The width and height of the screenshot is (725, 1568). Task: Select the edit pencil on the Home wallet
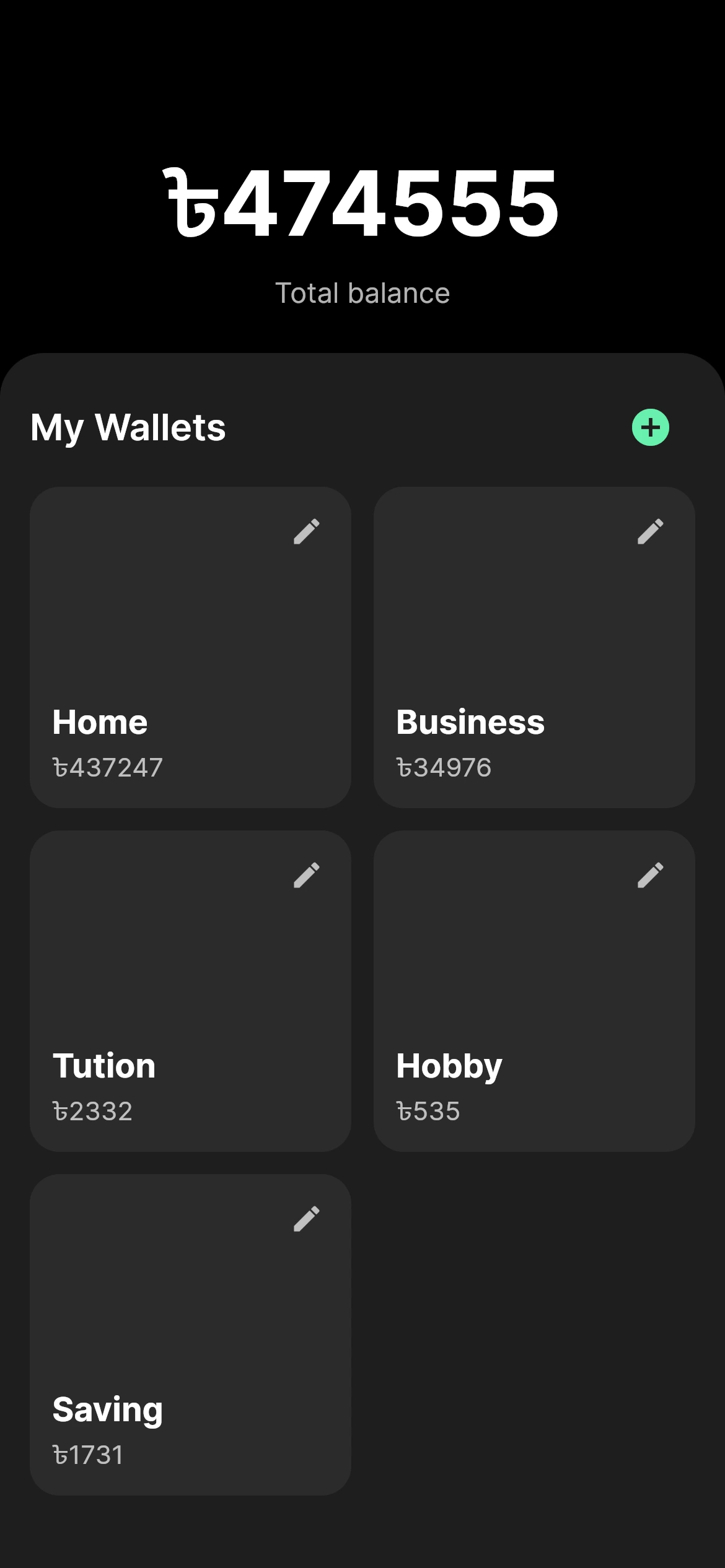[307, 531]
